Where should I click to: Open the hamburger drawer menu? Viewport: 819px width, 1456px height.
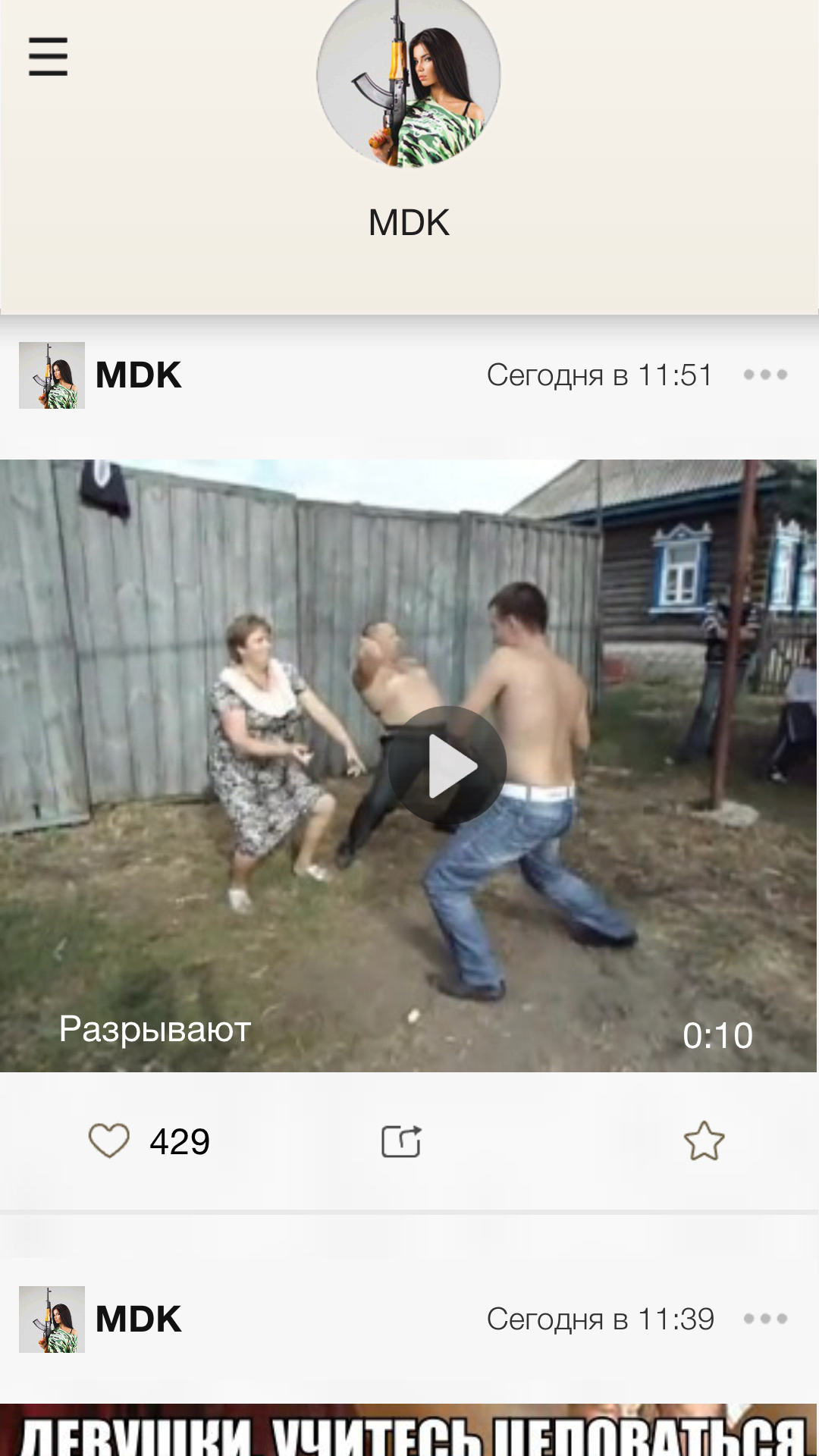pos(48,57)
